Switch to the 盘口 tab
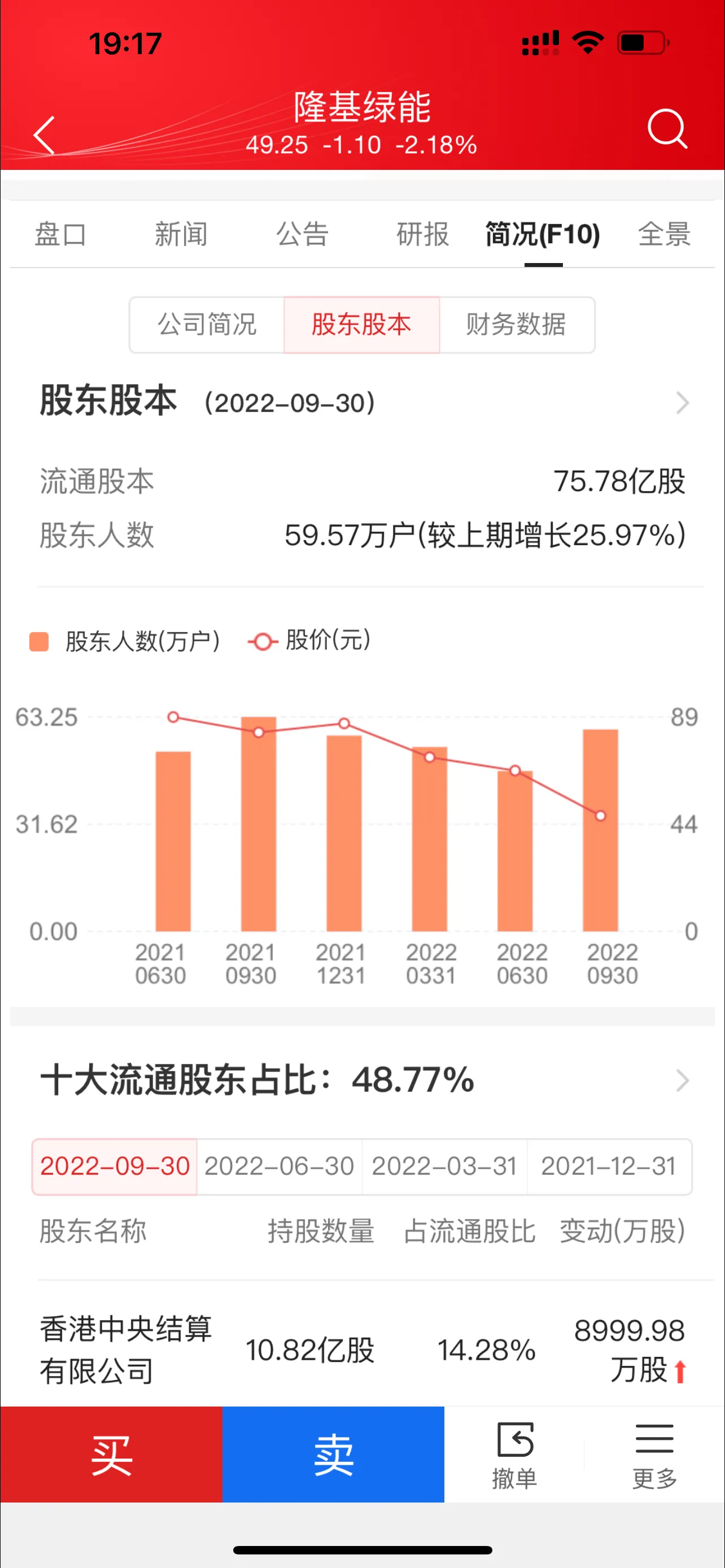Viewport: 725px width, 1568px height. coord(60,234)
